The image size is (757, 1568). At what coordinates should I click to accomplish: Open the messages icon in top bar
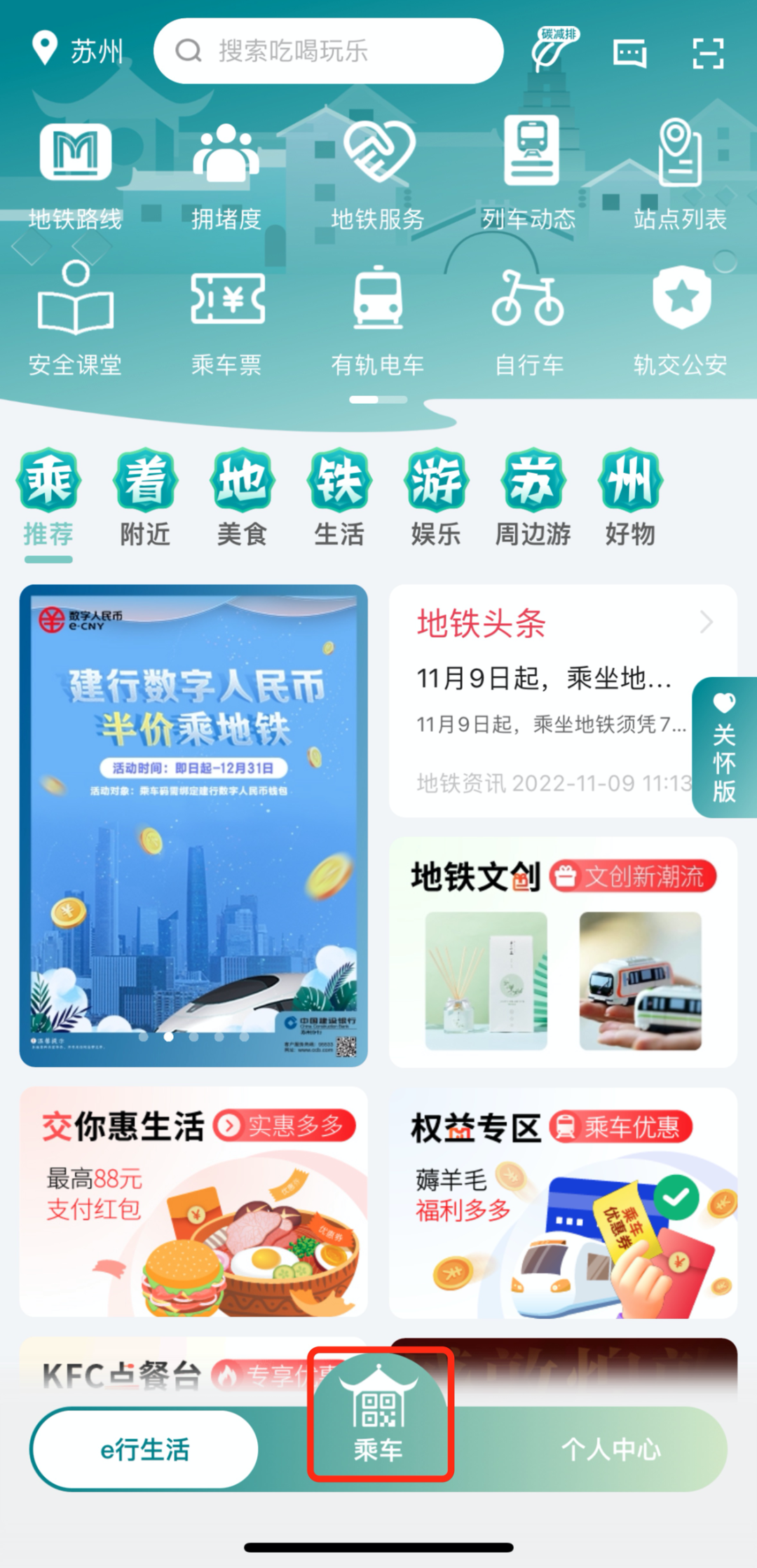pos(629,53)
